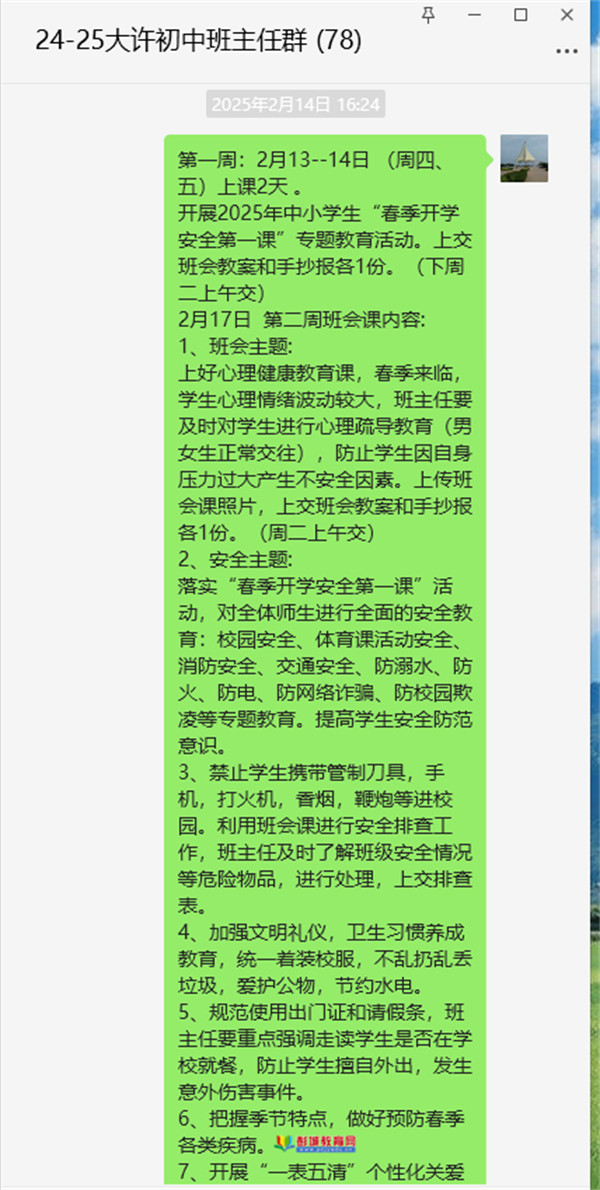
Task: Pin the chat window on top
Action: [x=429, y=14]
